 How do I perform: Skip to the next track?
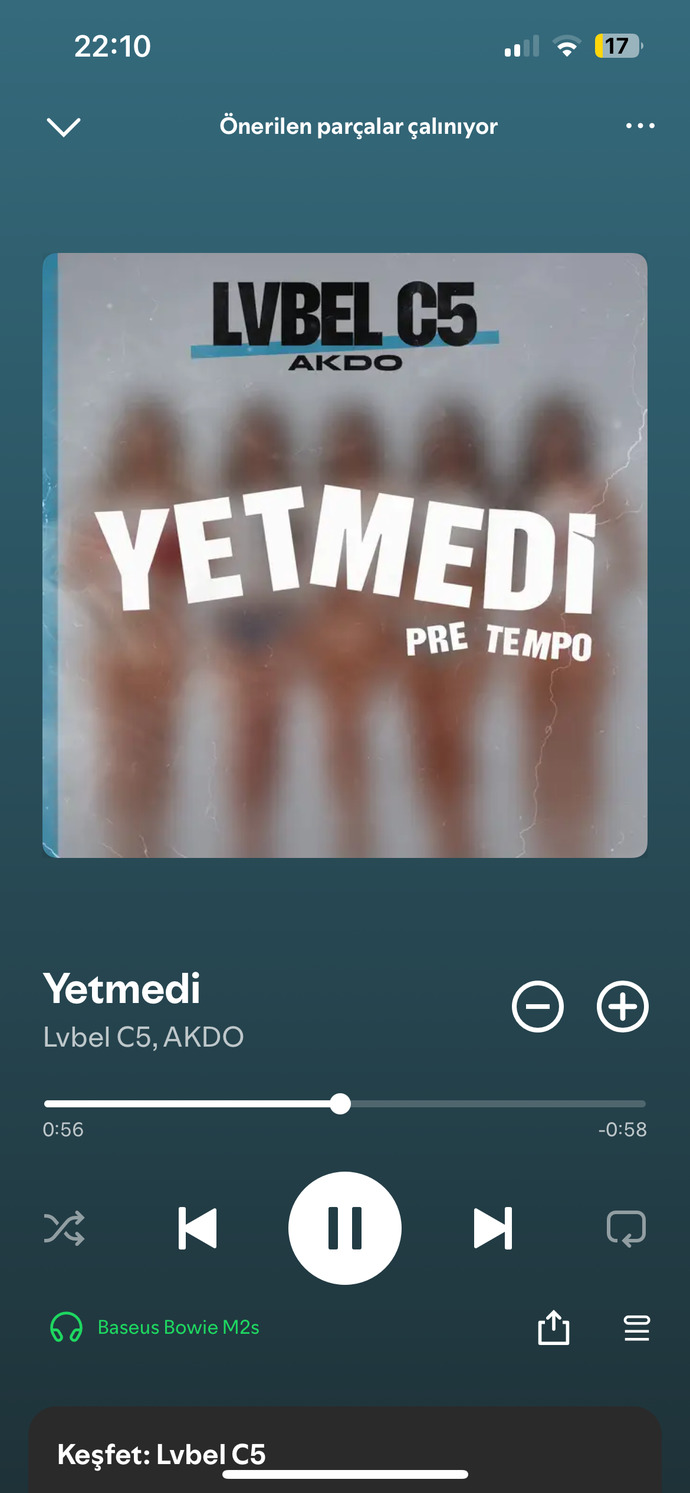(x=493, y=1228)
